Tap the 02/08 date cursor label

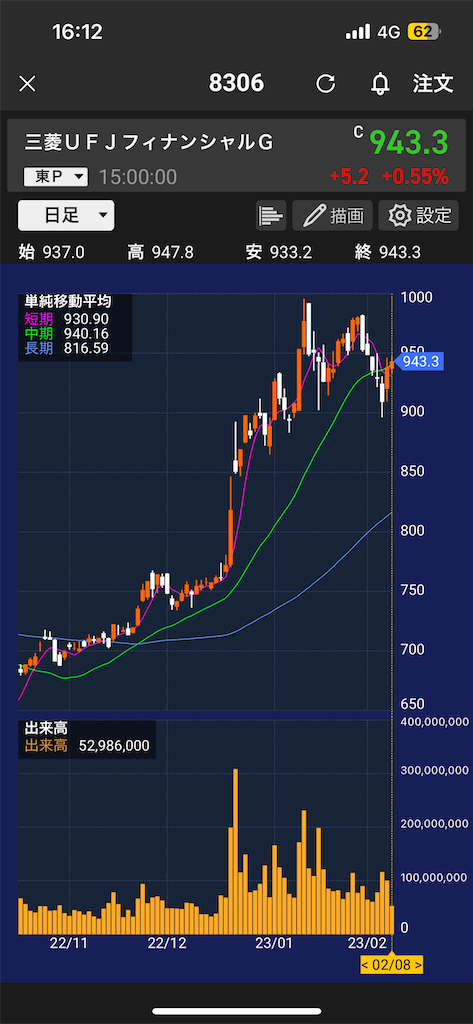pos(392,965)
